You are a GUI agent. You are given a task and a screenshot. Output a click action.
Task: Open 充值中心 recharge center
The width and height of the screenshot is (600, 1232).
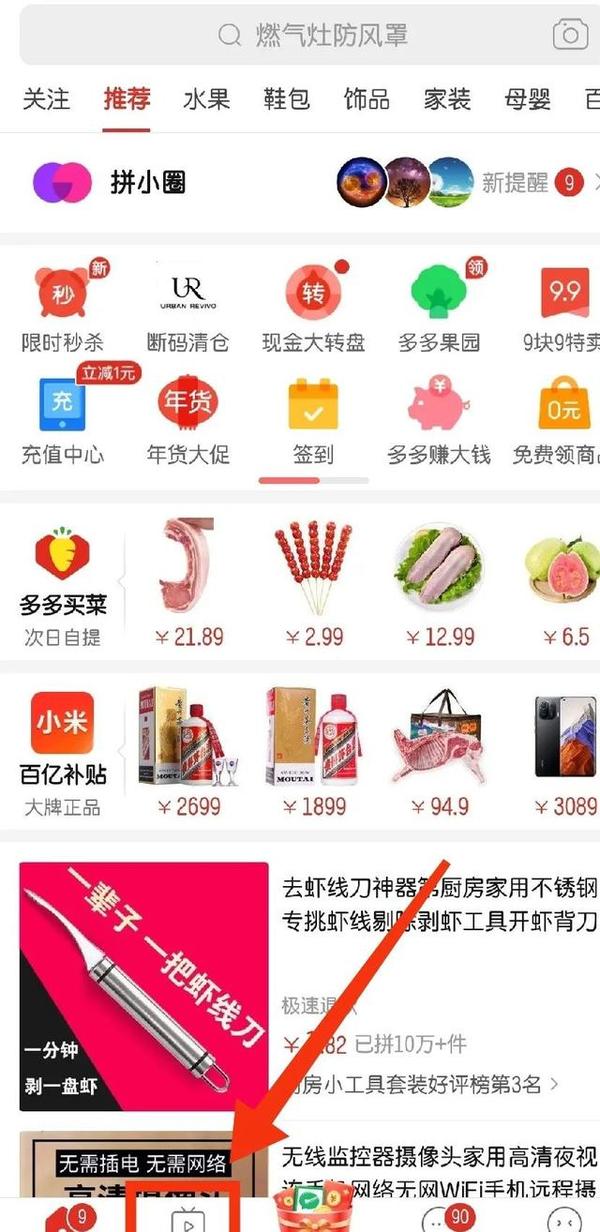(63, 420)
